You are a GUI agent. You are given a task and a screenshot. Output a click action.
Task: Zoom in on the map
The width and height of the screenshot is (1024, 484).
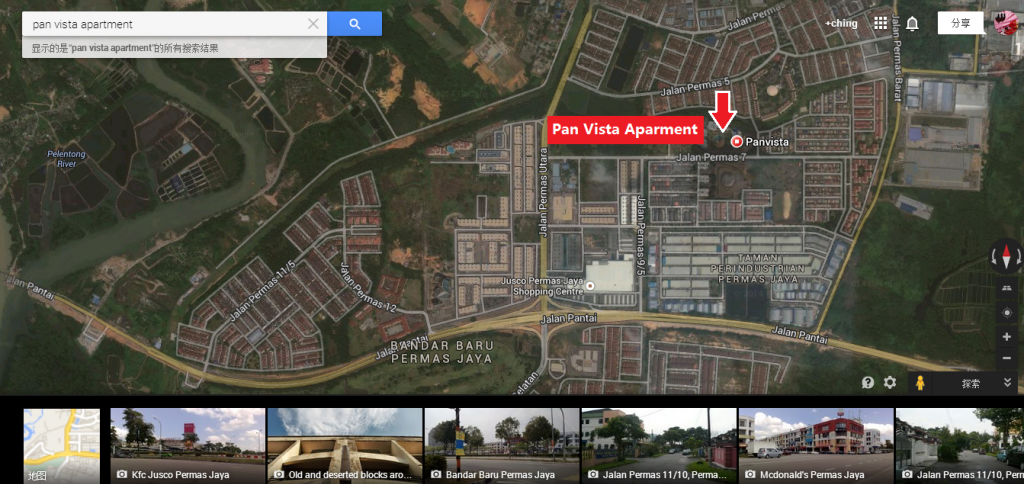click(x=1006, y=337)
